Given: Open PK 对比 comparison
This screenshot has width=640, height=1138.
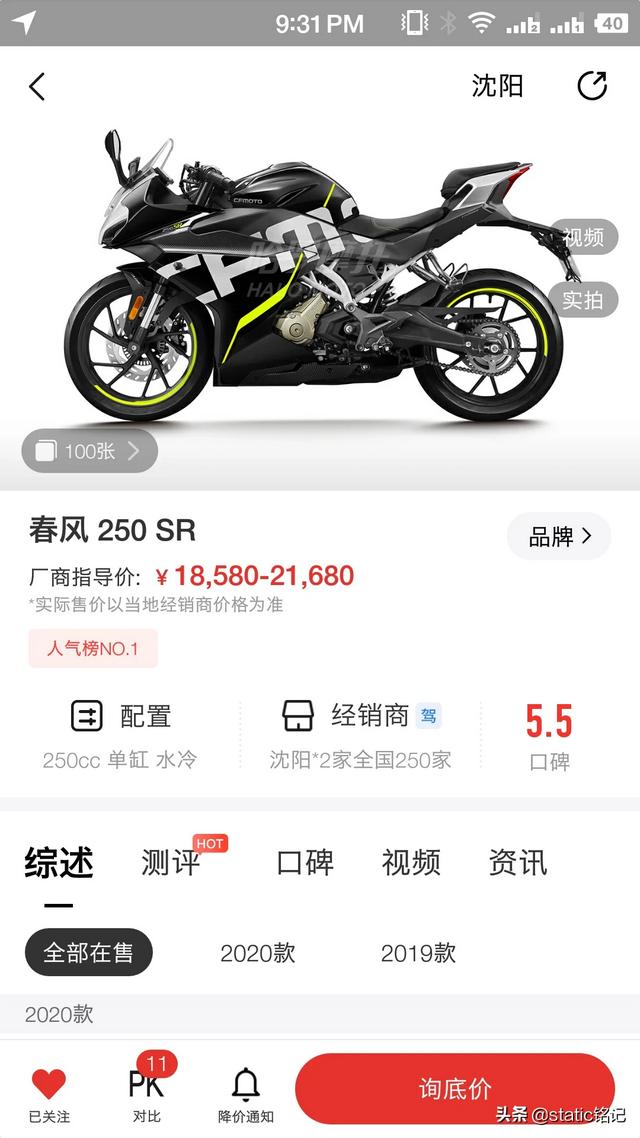Looking at the screenshot, I should click(x=147, y=1094).
